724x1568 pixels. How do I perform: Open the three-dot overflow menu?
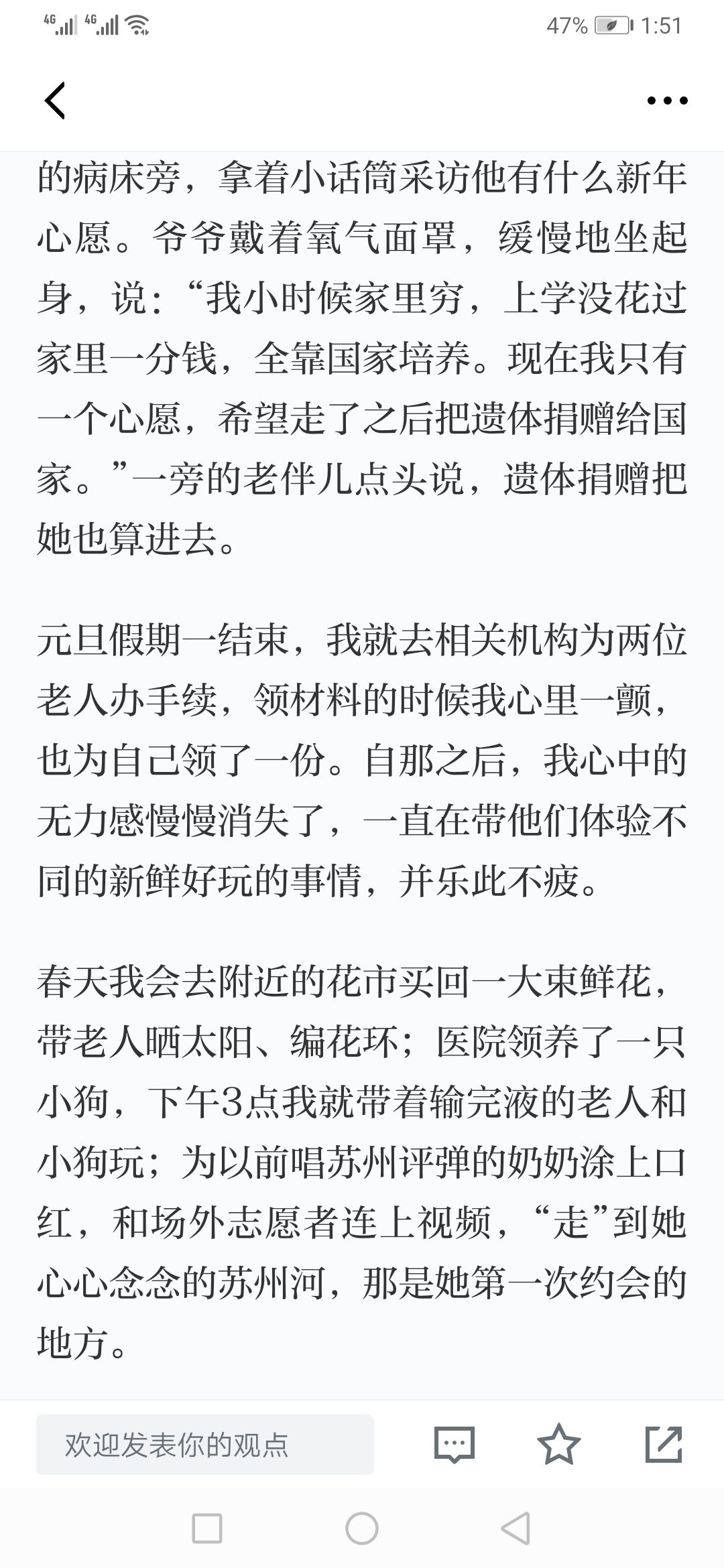coord(667,101)
